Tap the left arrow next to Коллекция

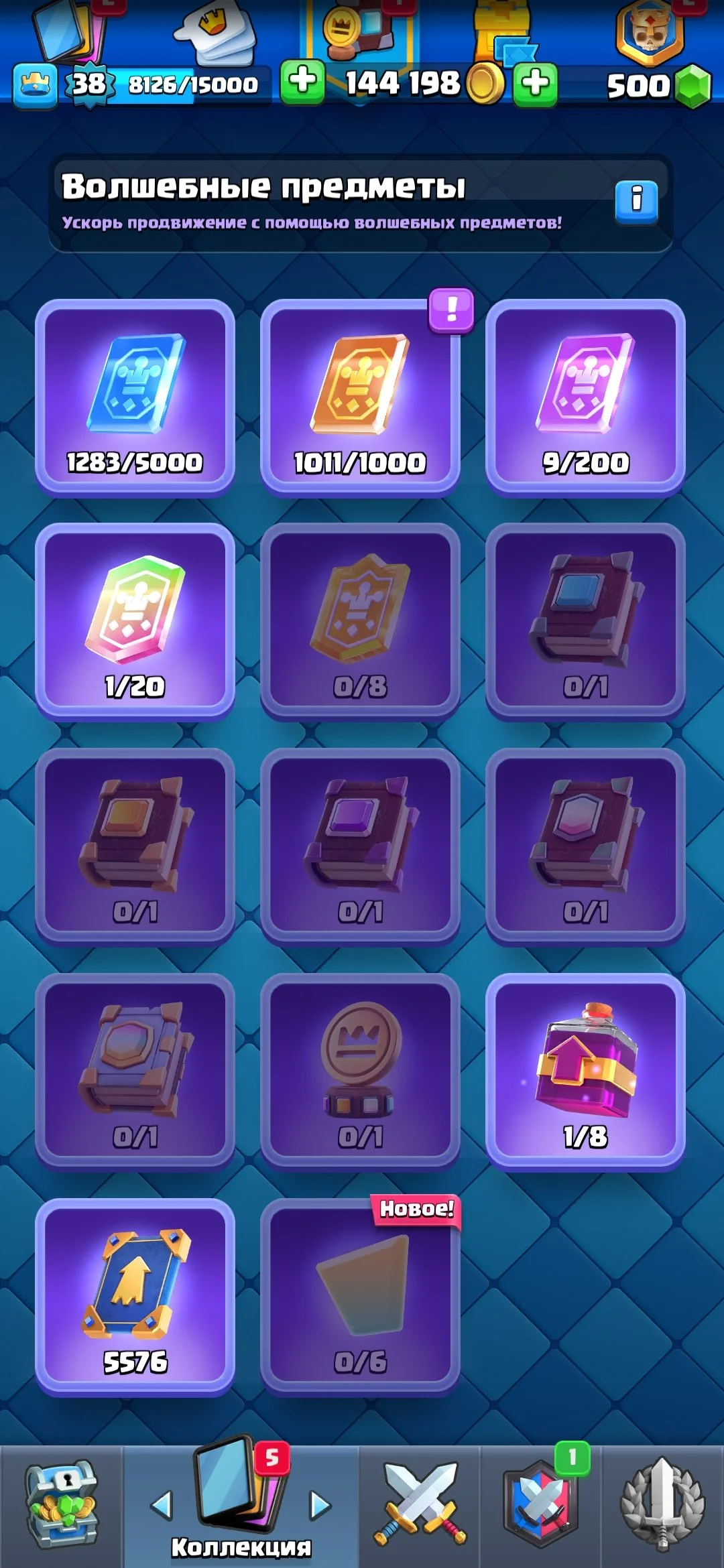(162, 1505)
